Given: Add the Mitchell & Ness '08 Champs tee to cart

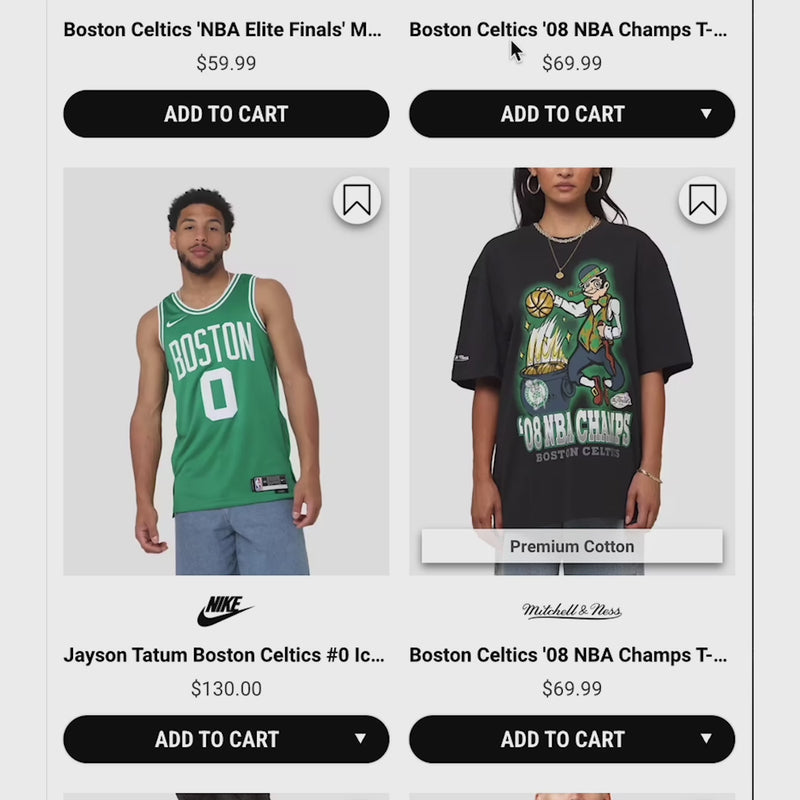Looking at the screenshot, I should tap(562, 739).
